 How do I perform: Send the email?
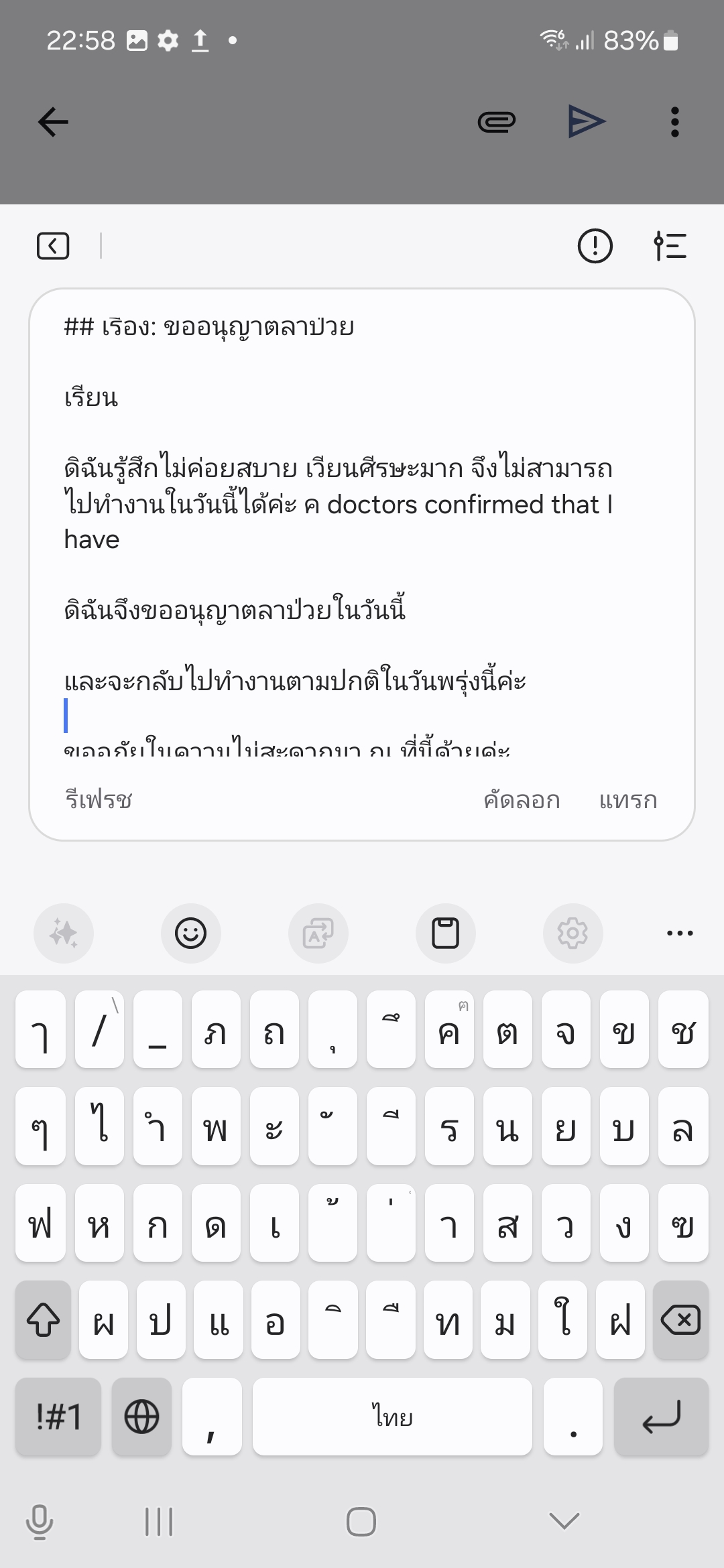tap(587, 122)
